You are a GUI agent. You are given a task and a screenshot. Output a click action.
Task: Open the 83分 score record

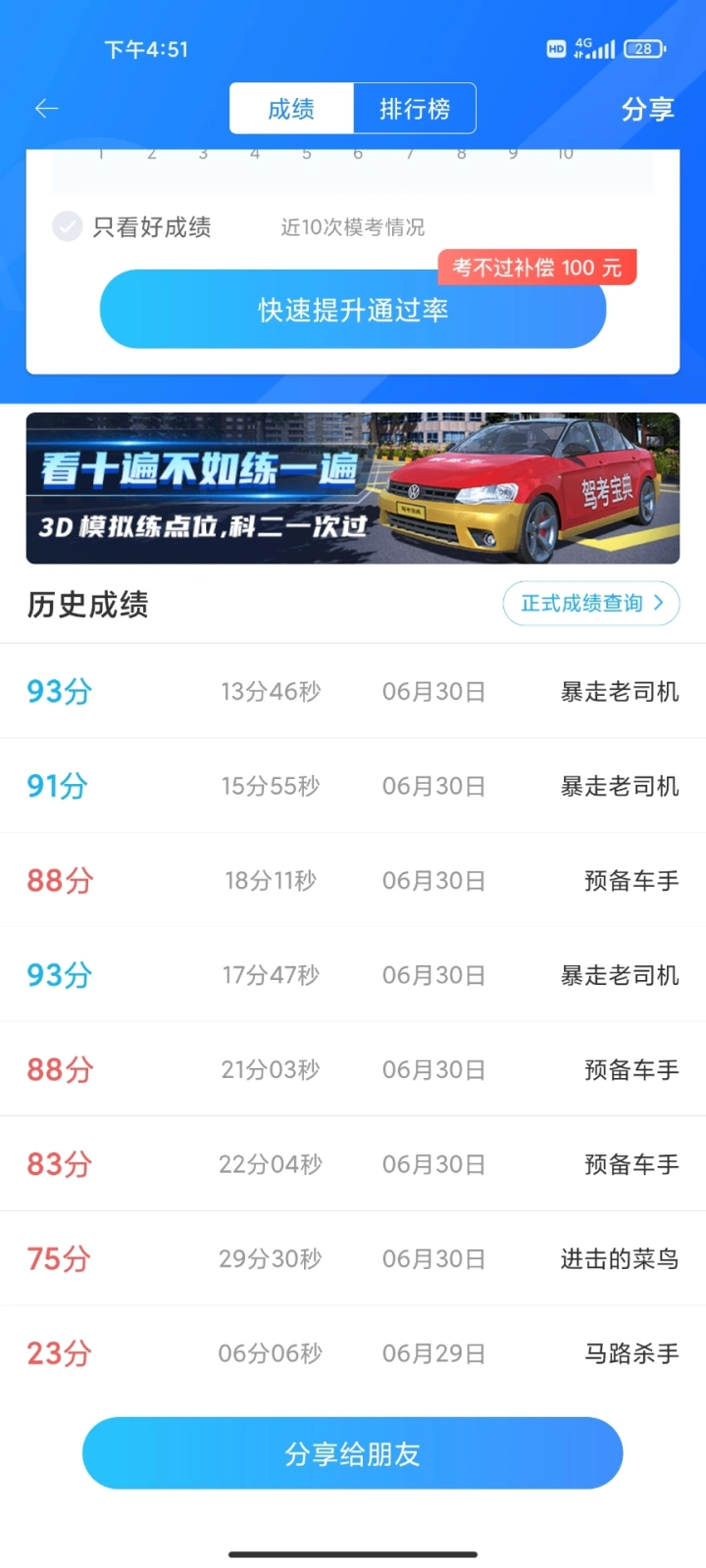(x=353, y=1163)
